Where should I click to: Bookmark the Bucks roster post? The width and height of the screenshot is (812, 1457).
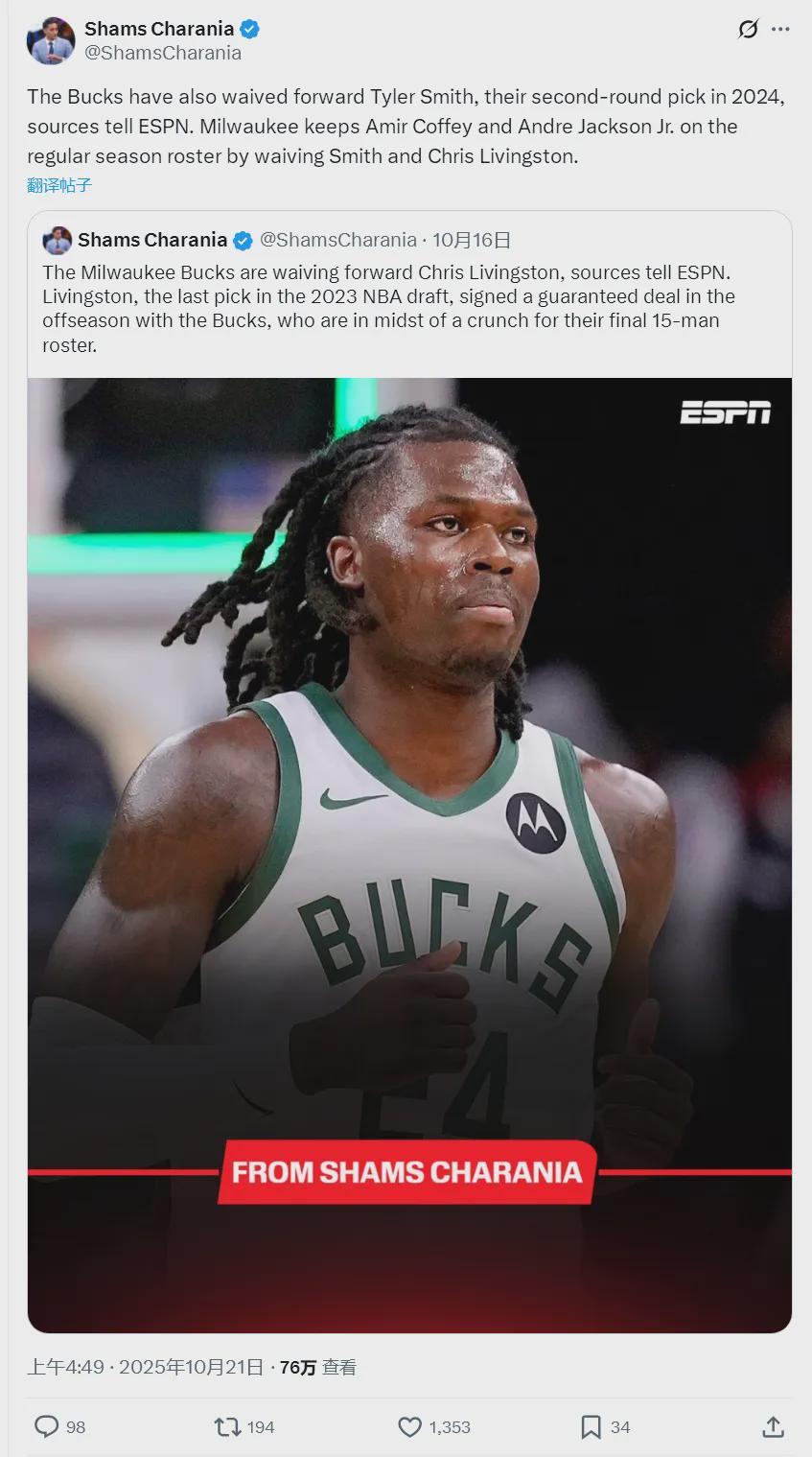pos(591,1426)
